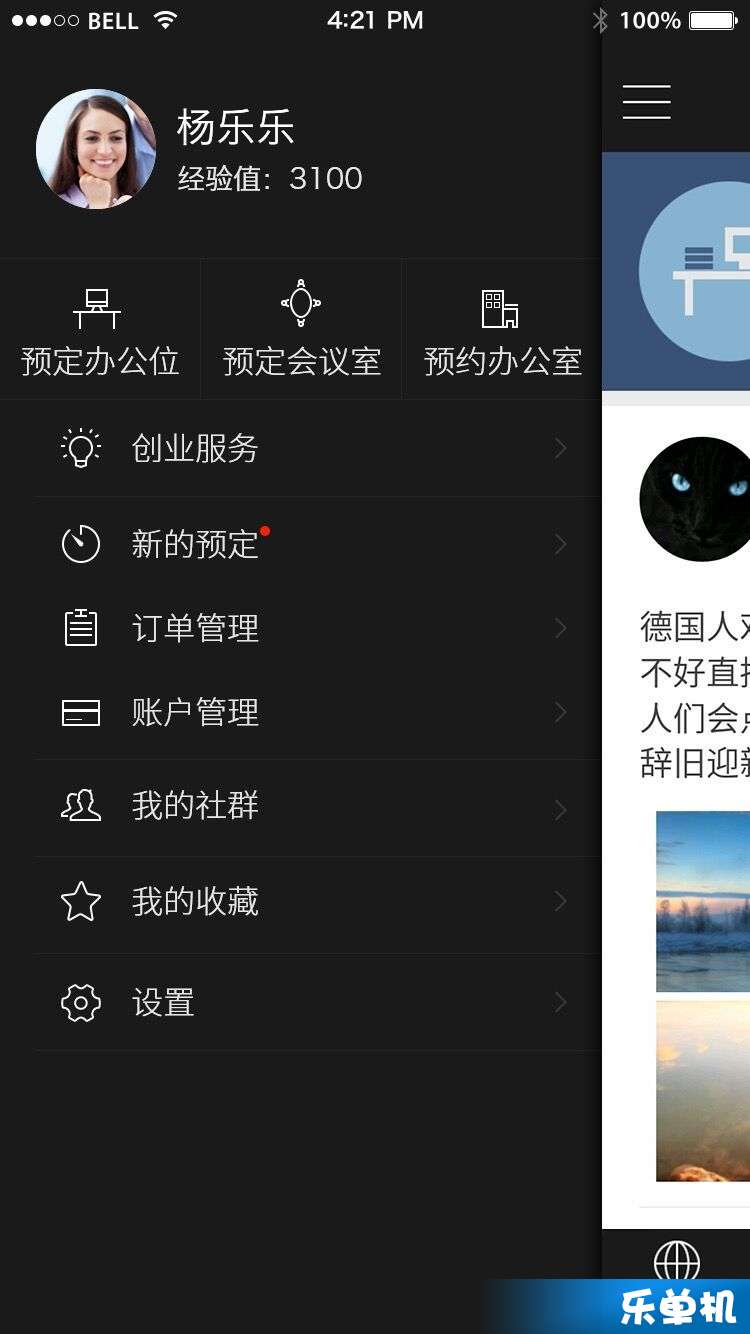Show 我的收藏 my favorites
Viewport: 750px width, 1334px height.
(300, 902)
